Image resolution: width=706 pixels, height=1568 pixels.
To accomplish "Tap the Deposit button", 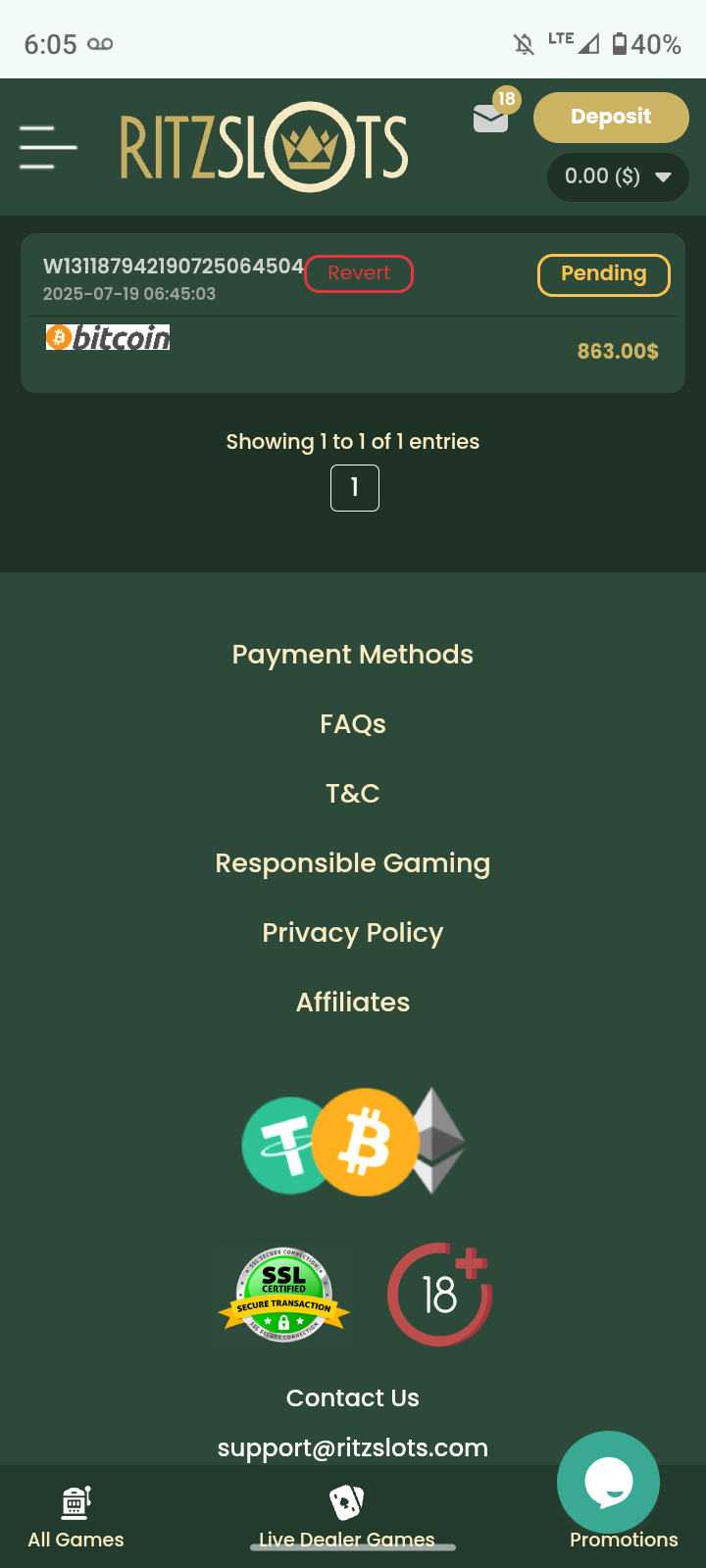I will pos(611,117).
